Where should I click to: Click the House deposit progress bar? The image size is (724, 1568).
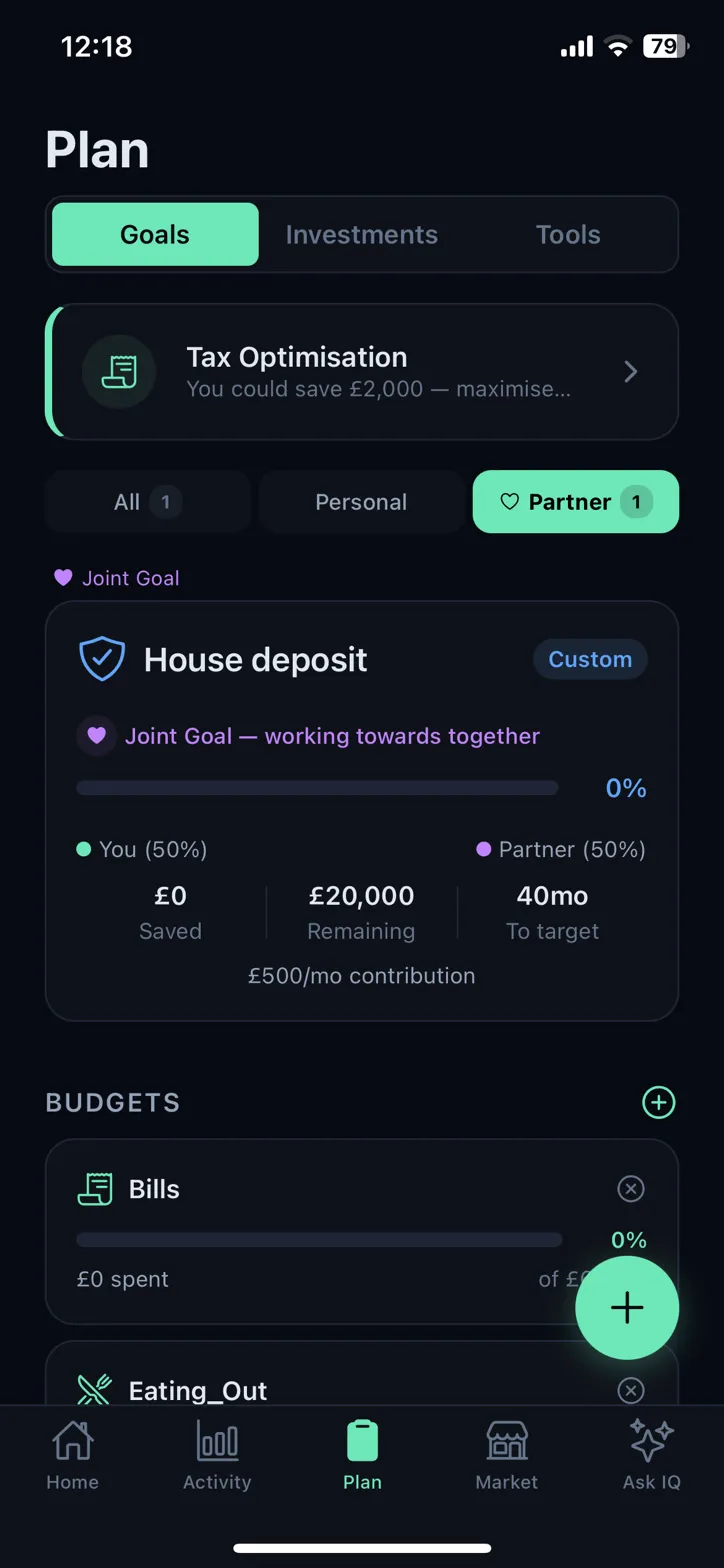point(317,787)
